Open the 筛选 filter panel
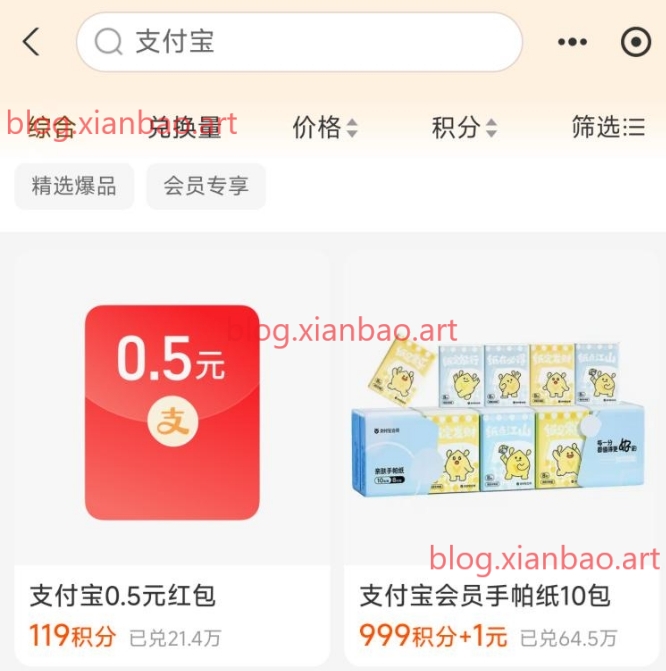The image size is (666, 671). coord(608,127)
